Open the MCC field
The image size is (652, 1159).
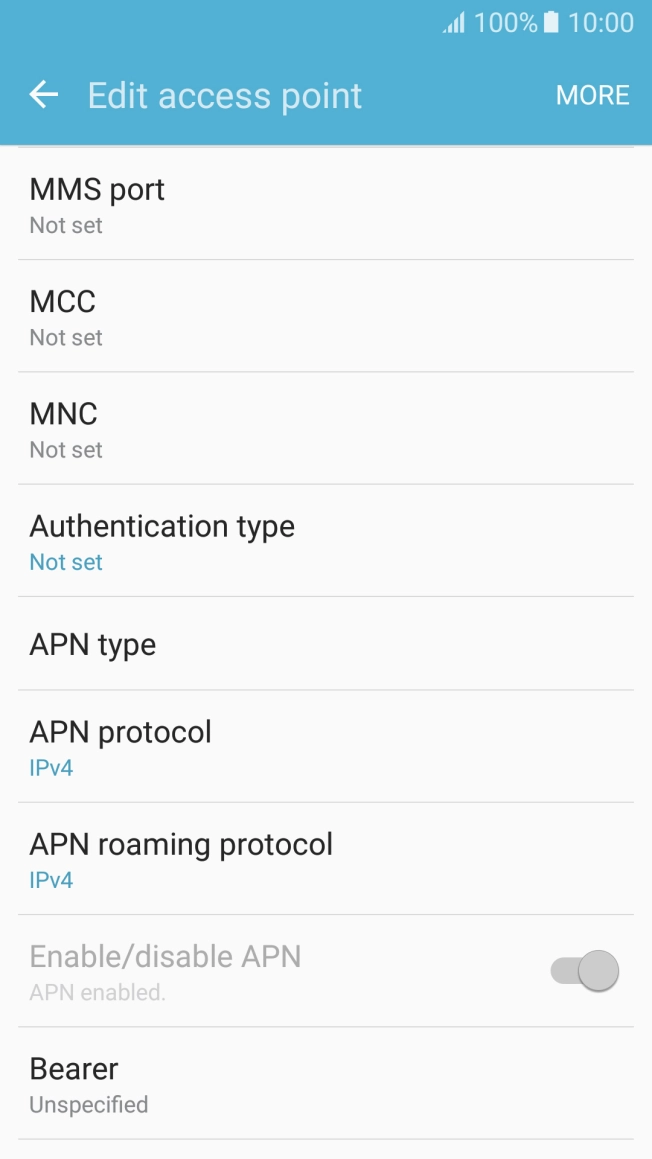[x=326, y=316]
